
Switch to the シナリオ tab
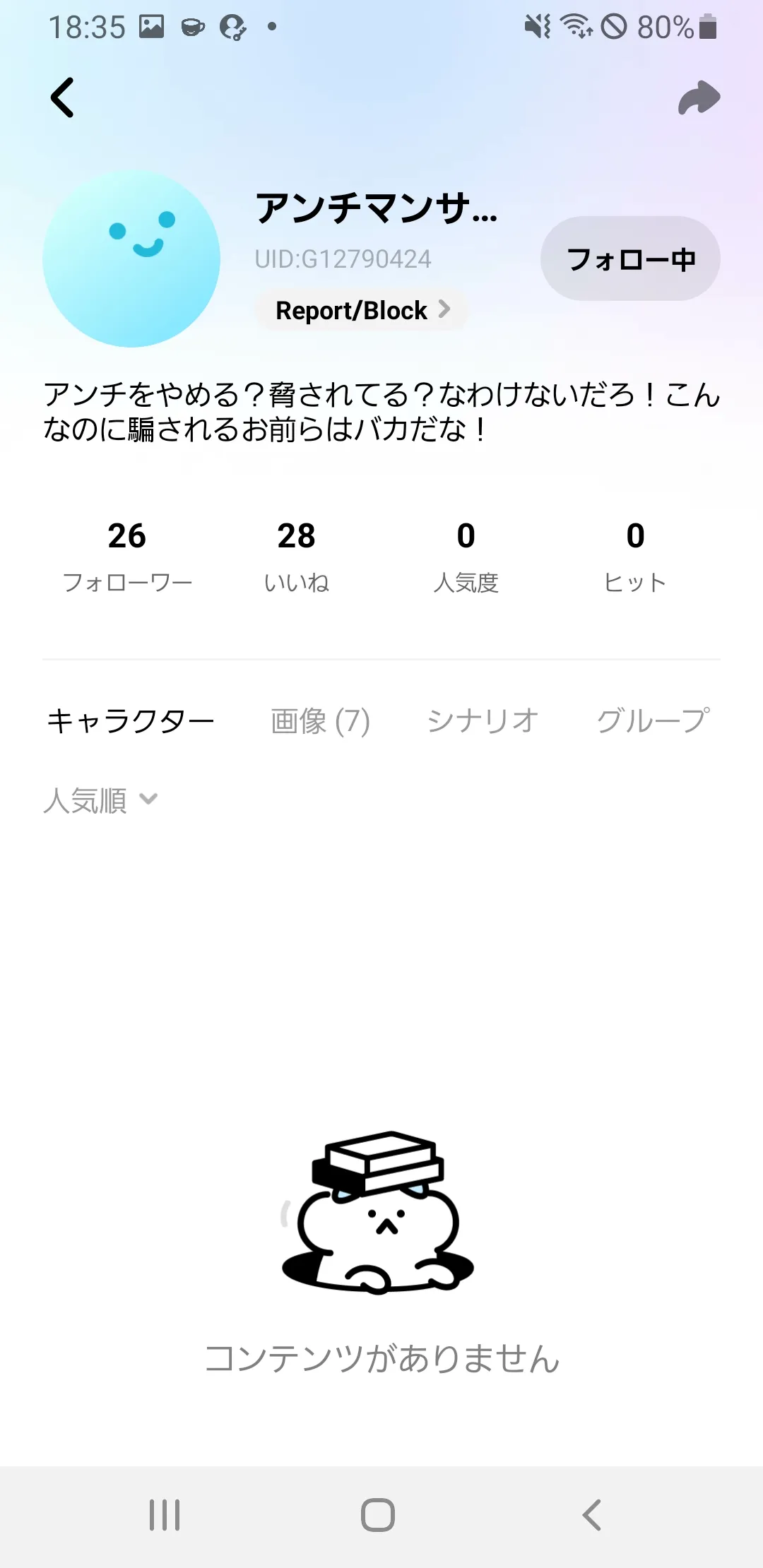pyautogui.click(x=483, y=721)
